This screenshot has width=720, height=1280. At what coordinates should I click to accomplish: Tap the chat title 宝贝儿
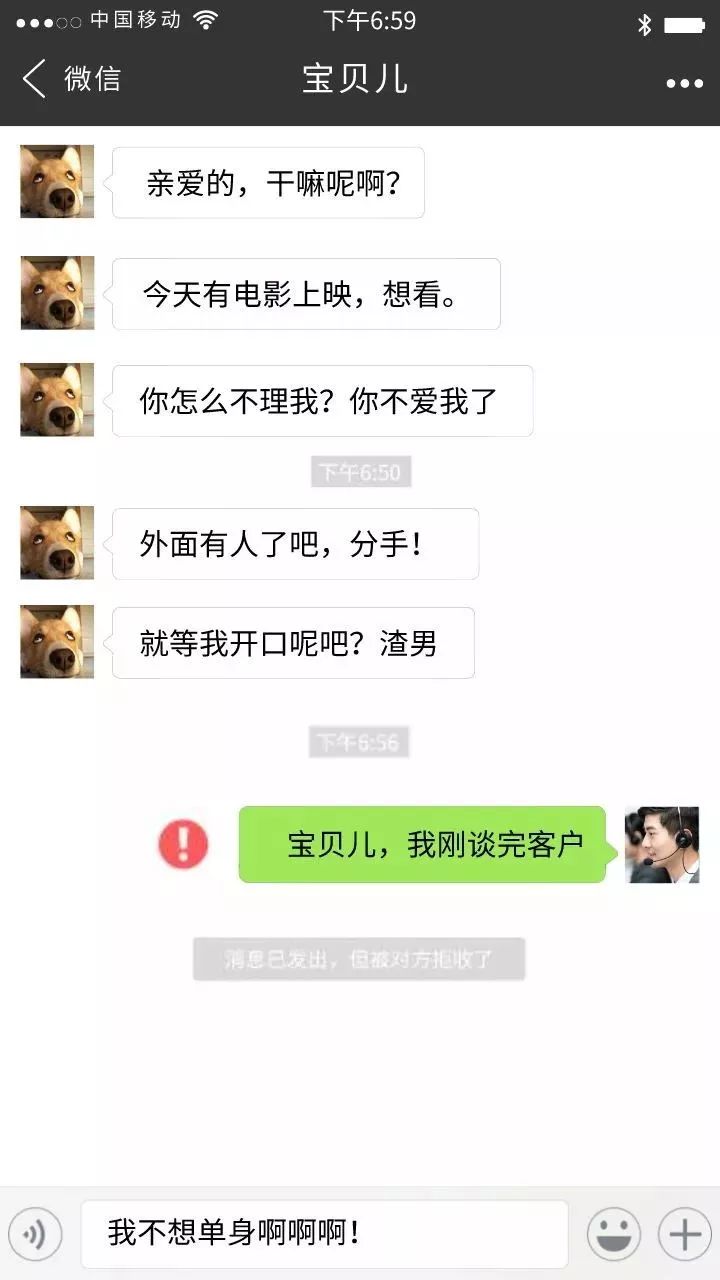(x=357, y=78)
